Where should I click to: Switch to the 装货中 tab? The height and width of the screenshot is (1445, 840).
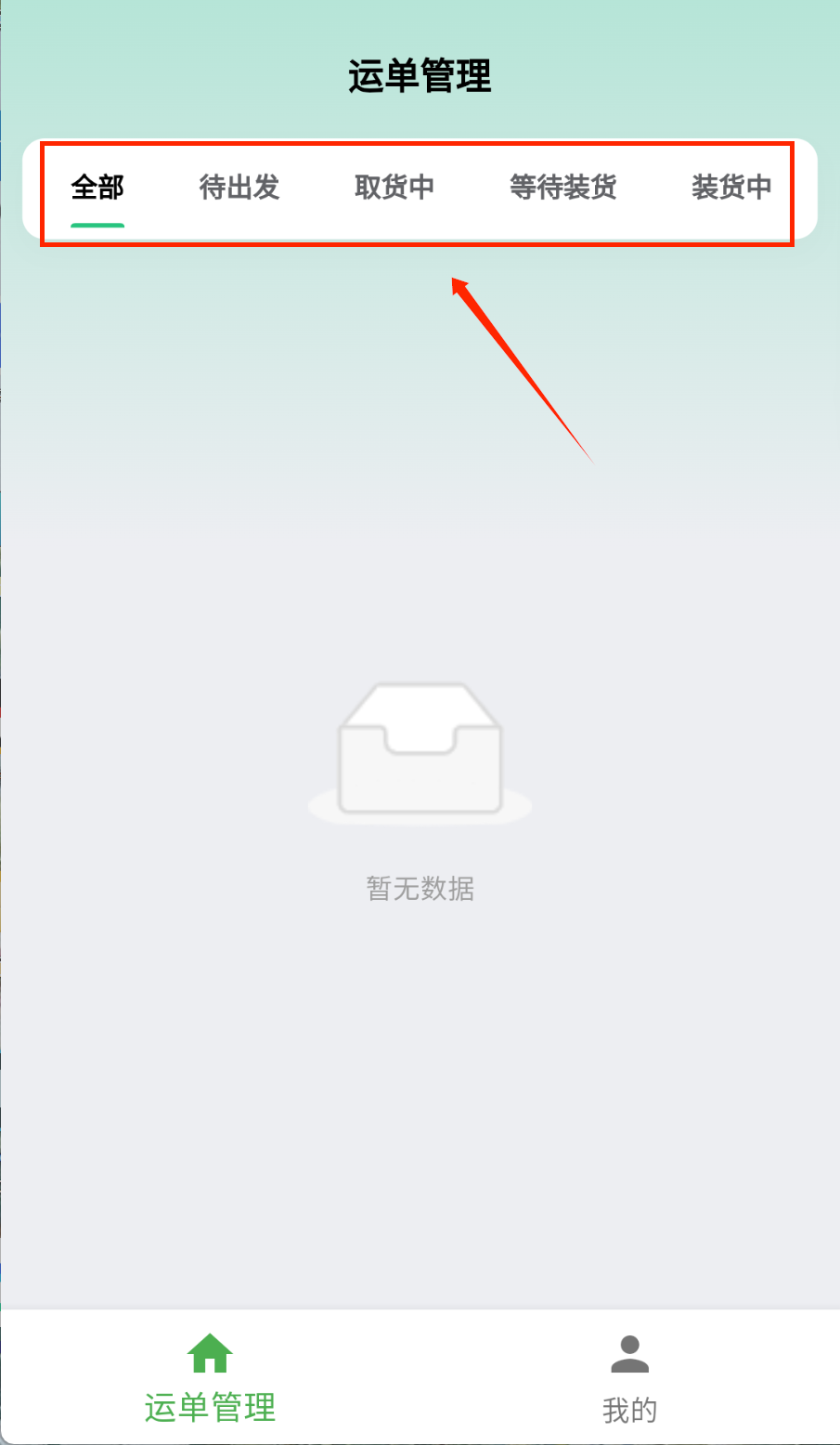[x=731, y=188]
